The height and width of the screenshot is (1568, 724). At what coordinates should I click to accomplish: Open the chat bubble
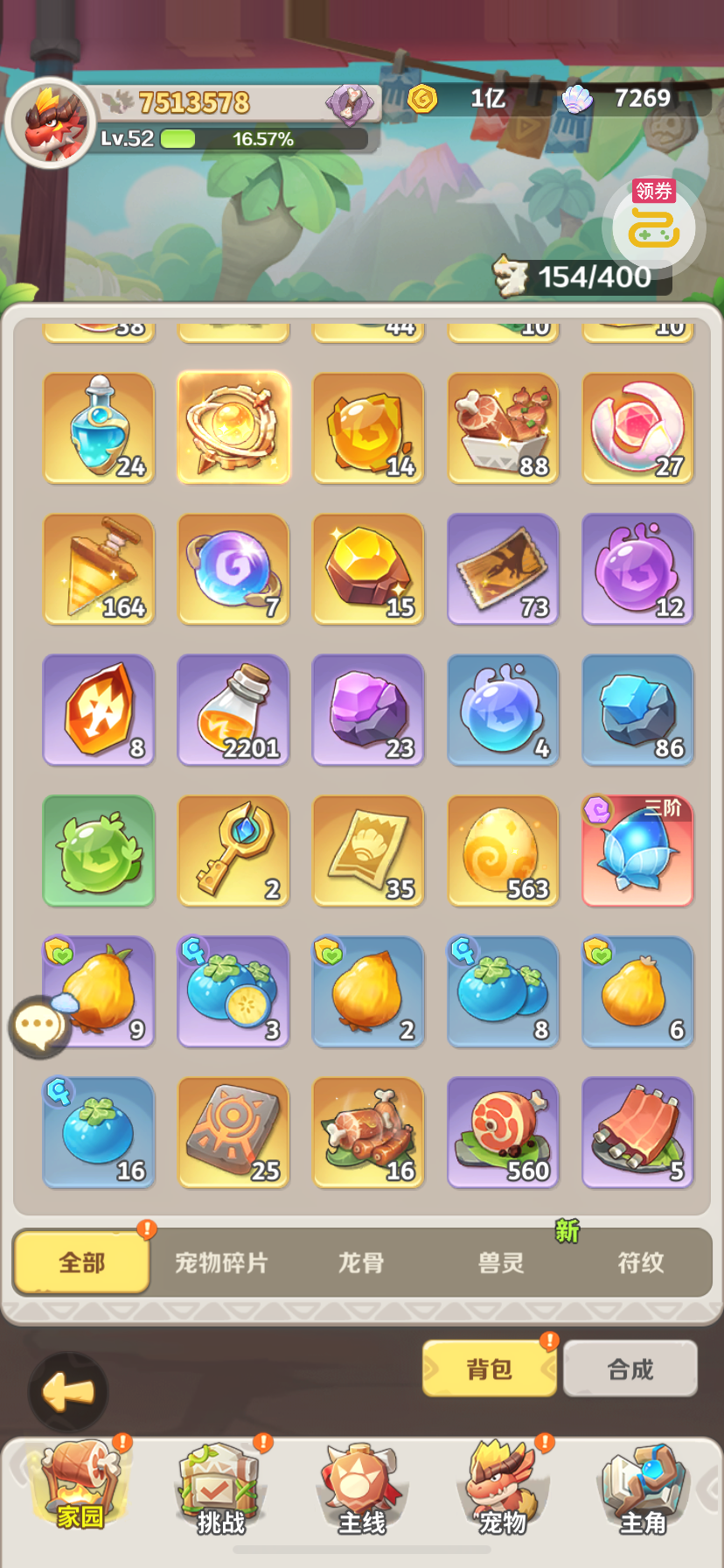click(x=39, y=1026)
